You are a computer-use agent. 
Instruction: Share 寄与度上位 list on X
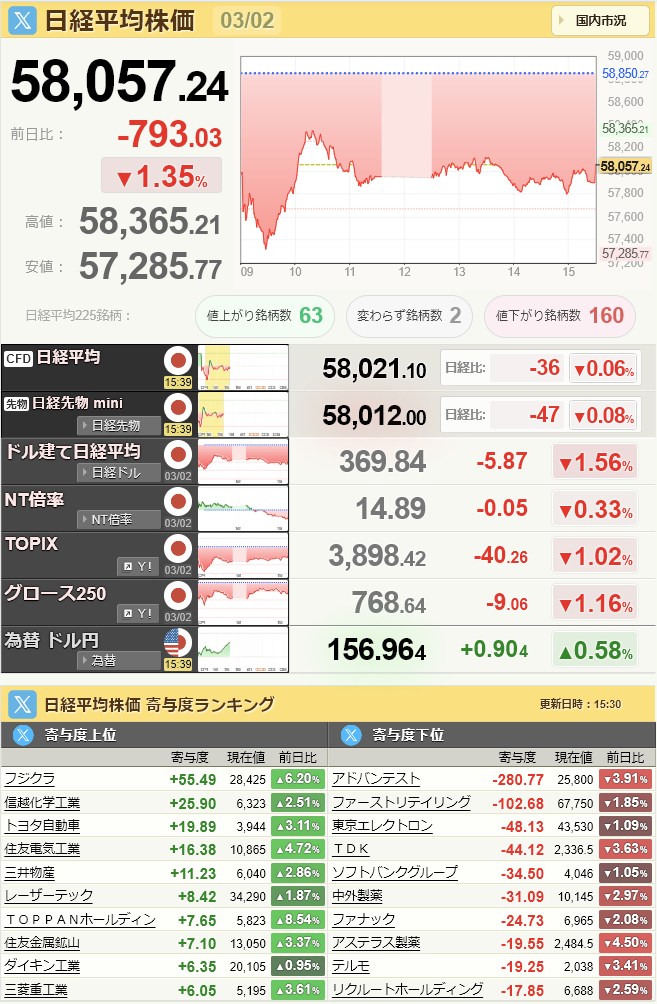coord(22,735)
